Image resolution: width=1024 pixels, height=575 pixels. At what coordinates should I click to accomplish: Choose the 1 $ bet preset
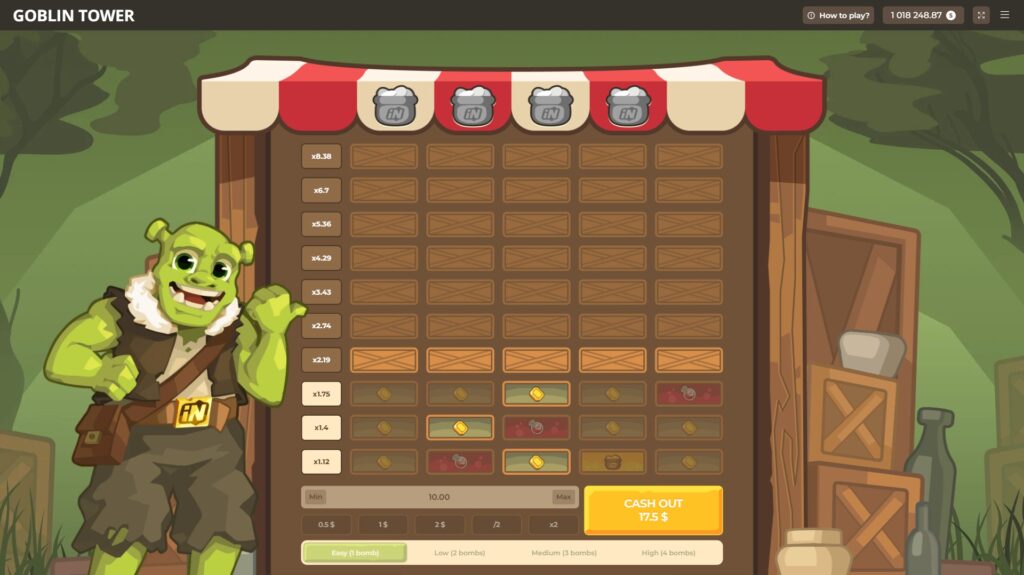tap(383, 525)
